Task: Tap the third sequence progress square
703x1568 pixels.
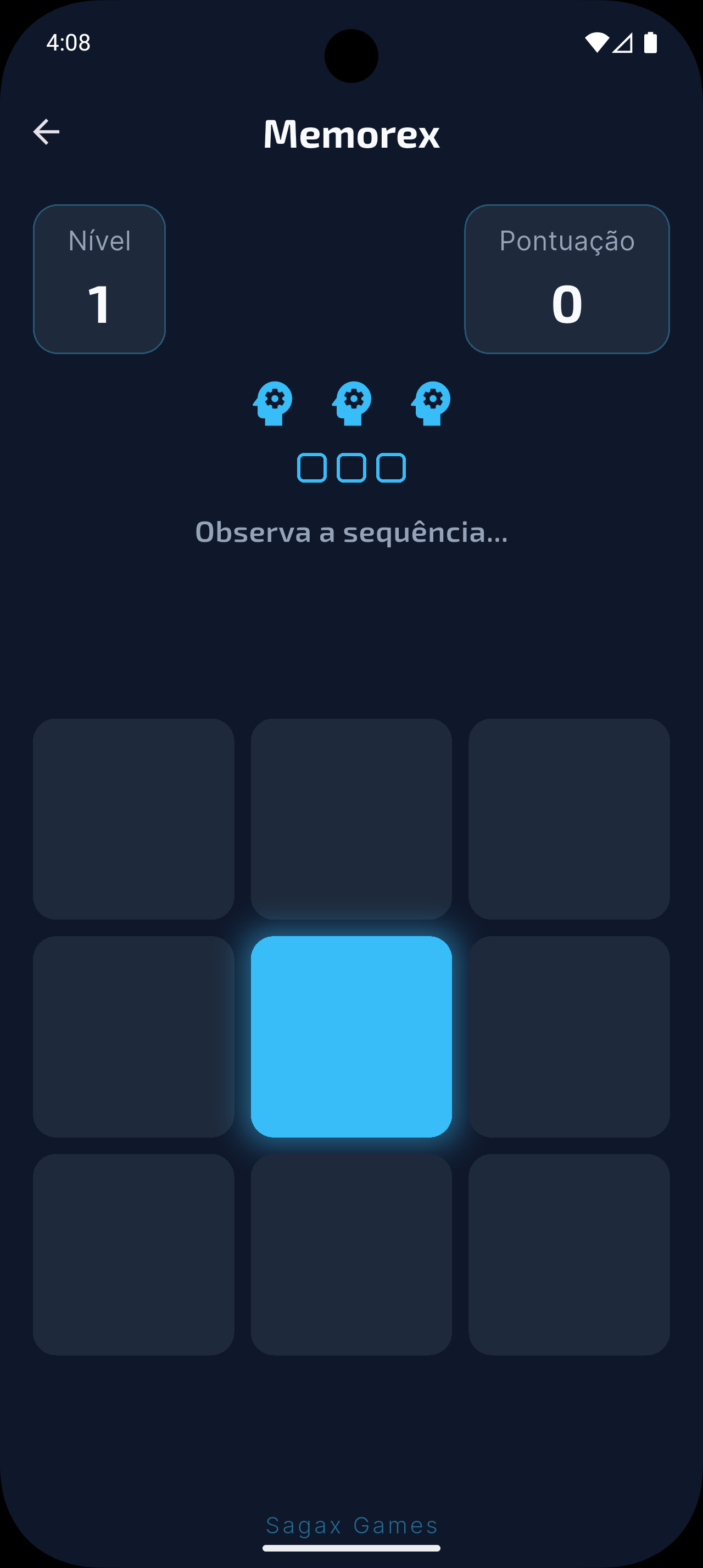Action: (x=390, y=468)
